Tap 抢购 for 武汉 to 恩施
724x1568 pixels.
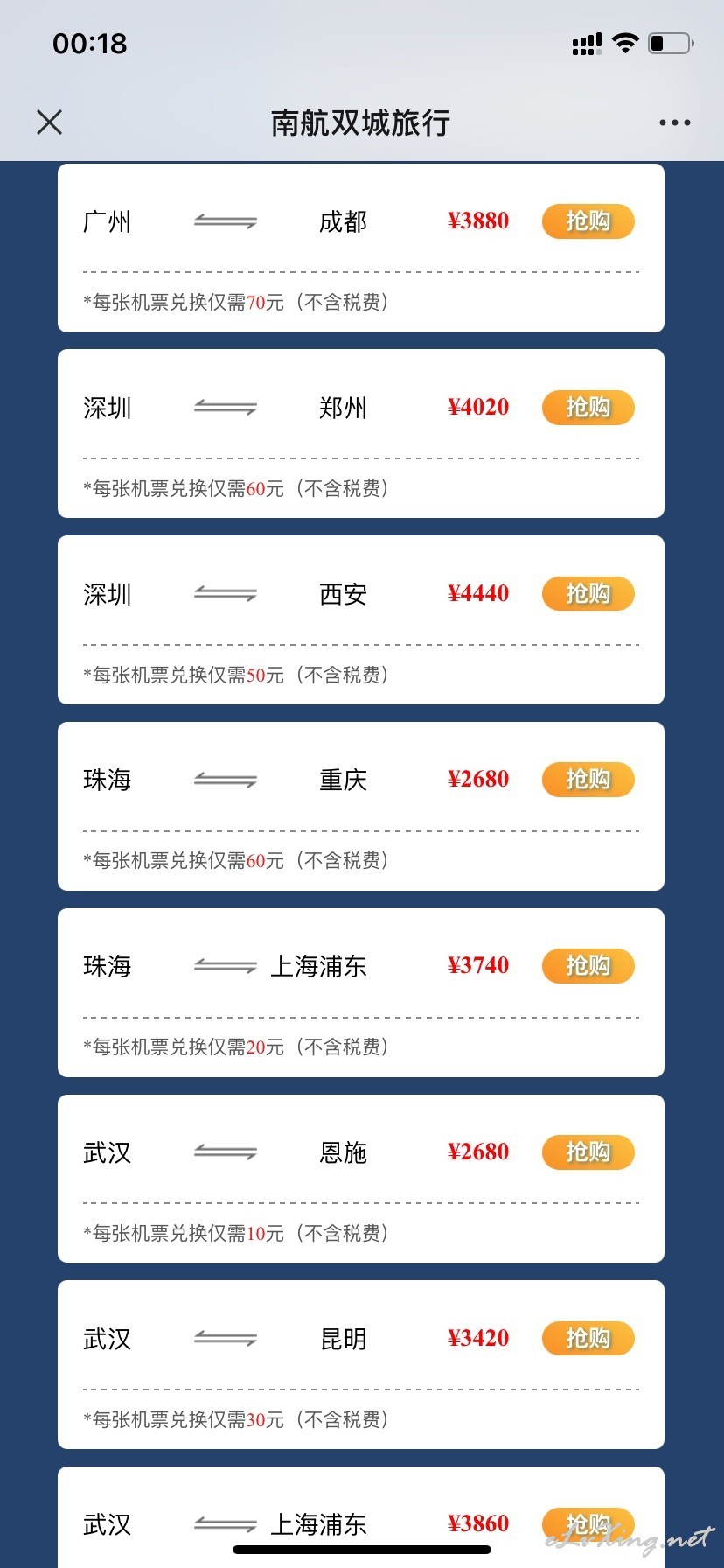tap(588, 1152)
